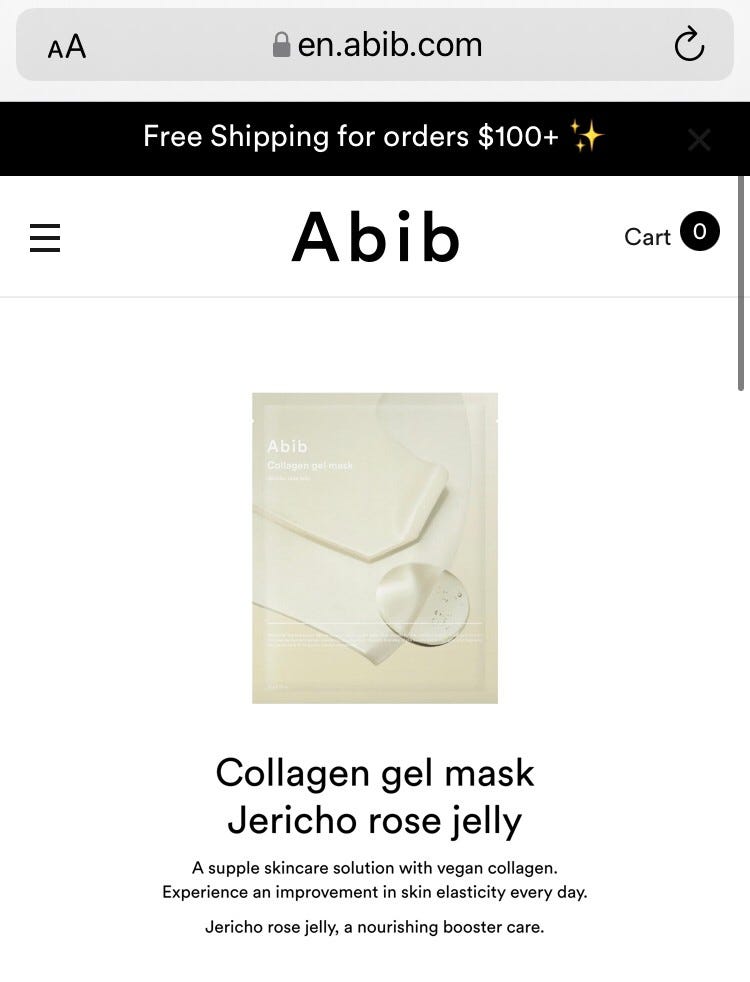Image resolution: width=750 pixels, height=982 pixels.
Task: View the Collagen gel mask product photo
Action: pos(375,548)
